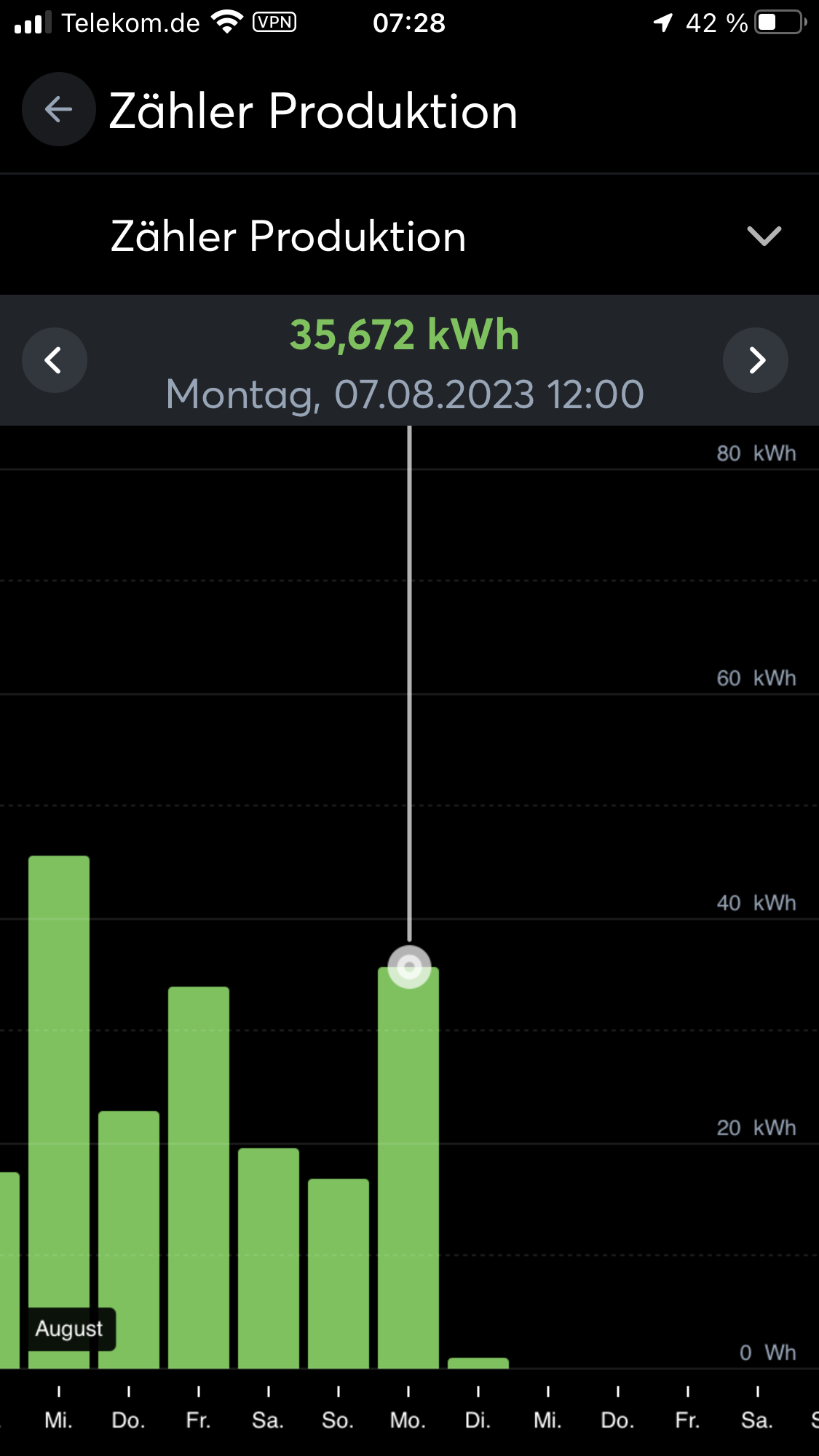The image size is (819, 1456).
Task: Select the first Sa. bar in the chart
Action: [269, 1257]
